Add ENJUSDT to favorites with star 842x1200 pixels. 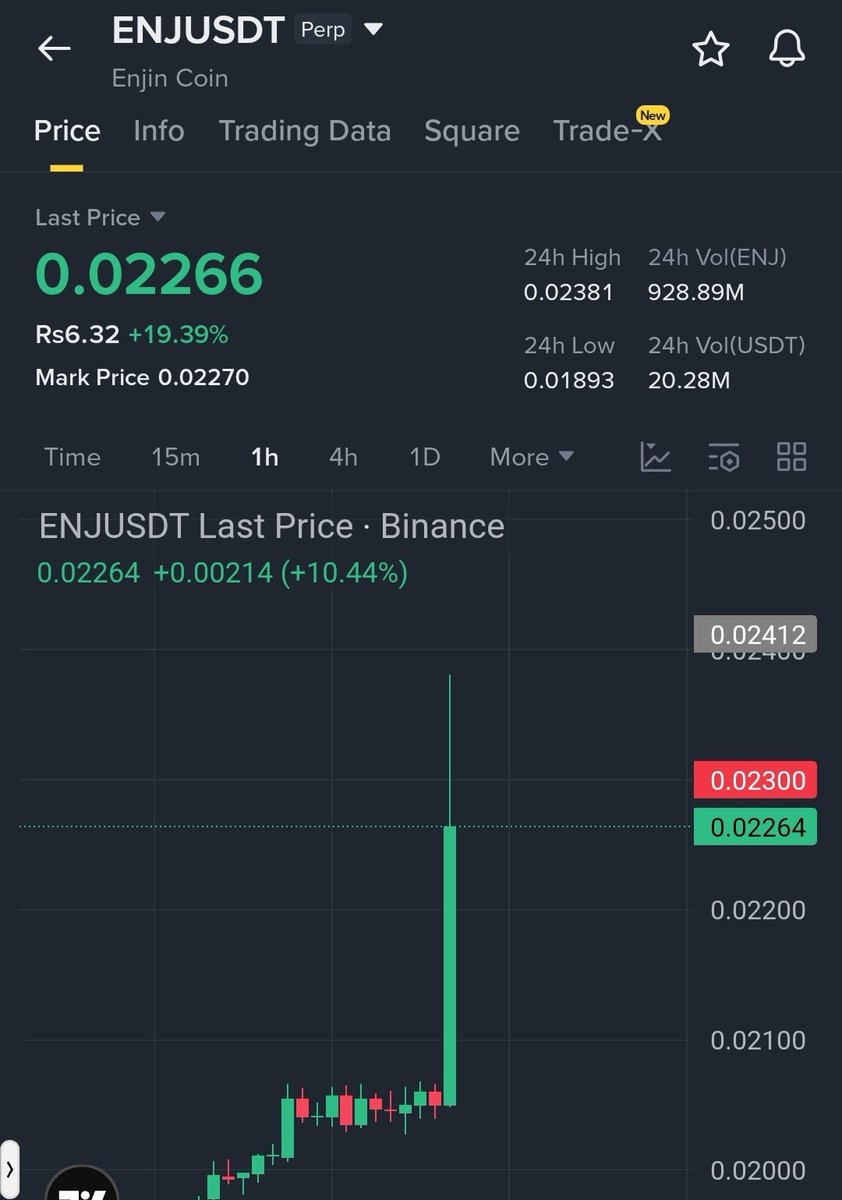[711, 49]
